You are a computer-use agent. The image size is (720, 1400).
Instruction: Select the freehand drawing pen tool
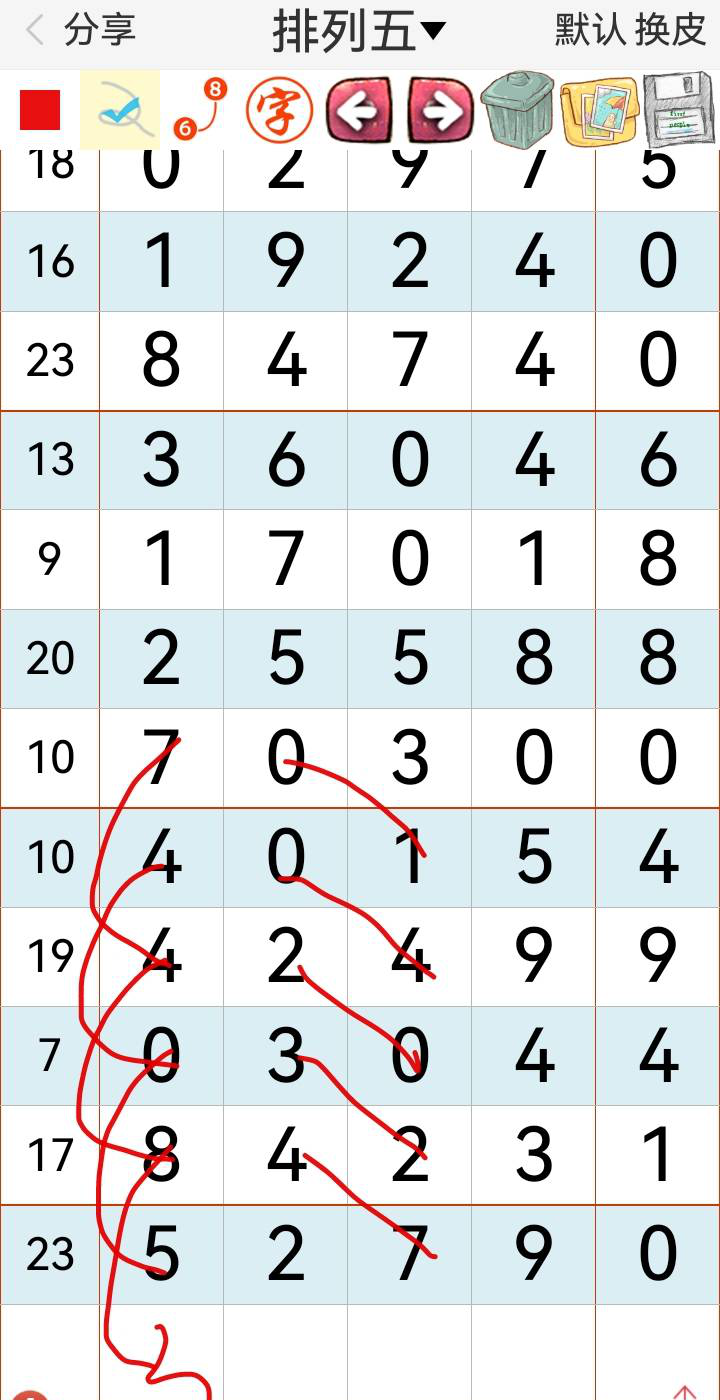coord(119,110)
